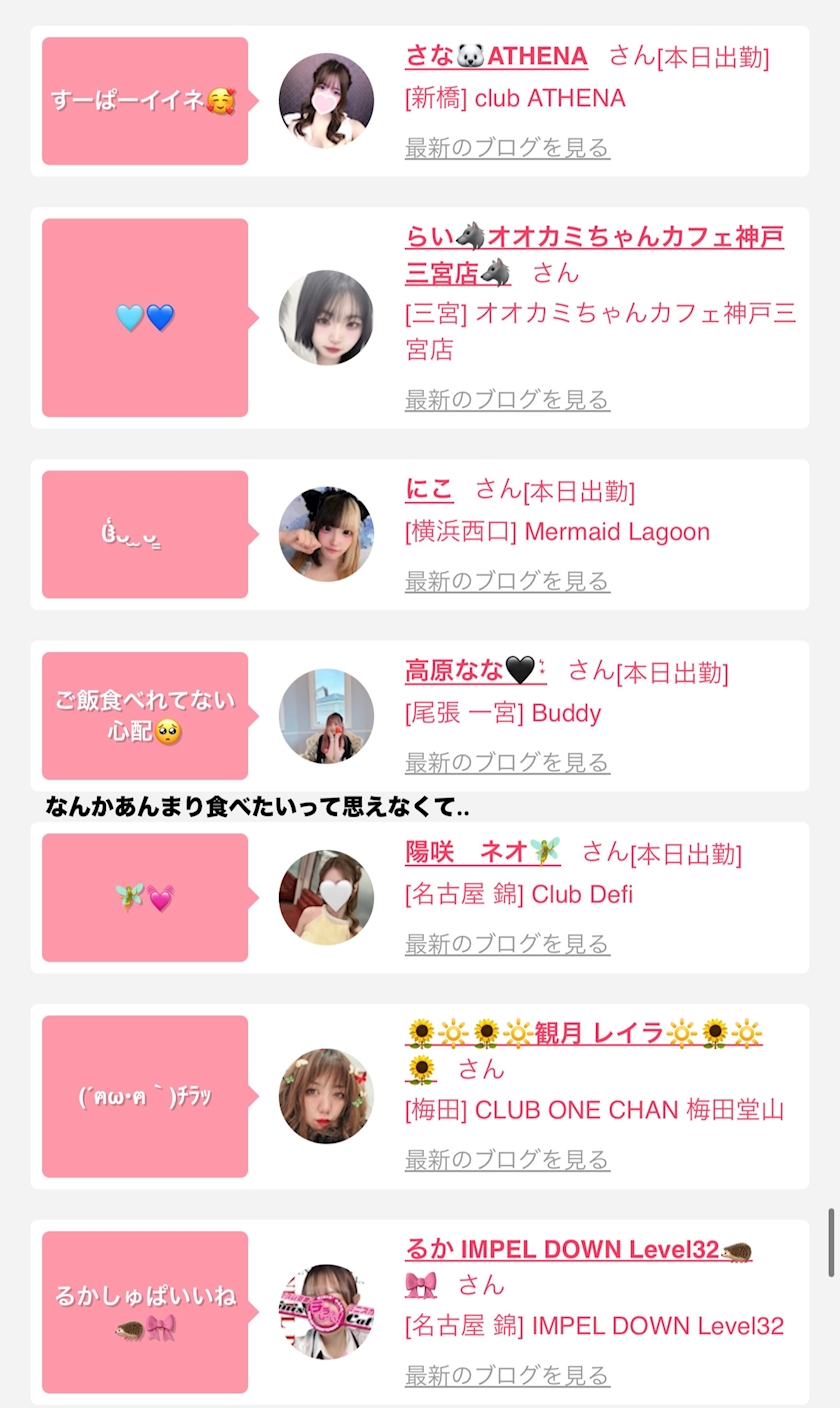840x1408 pixels.
Task: Open 観月 レイラ's profile name link
Action: 584,1033
